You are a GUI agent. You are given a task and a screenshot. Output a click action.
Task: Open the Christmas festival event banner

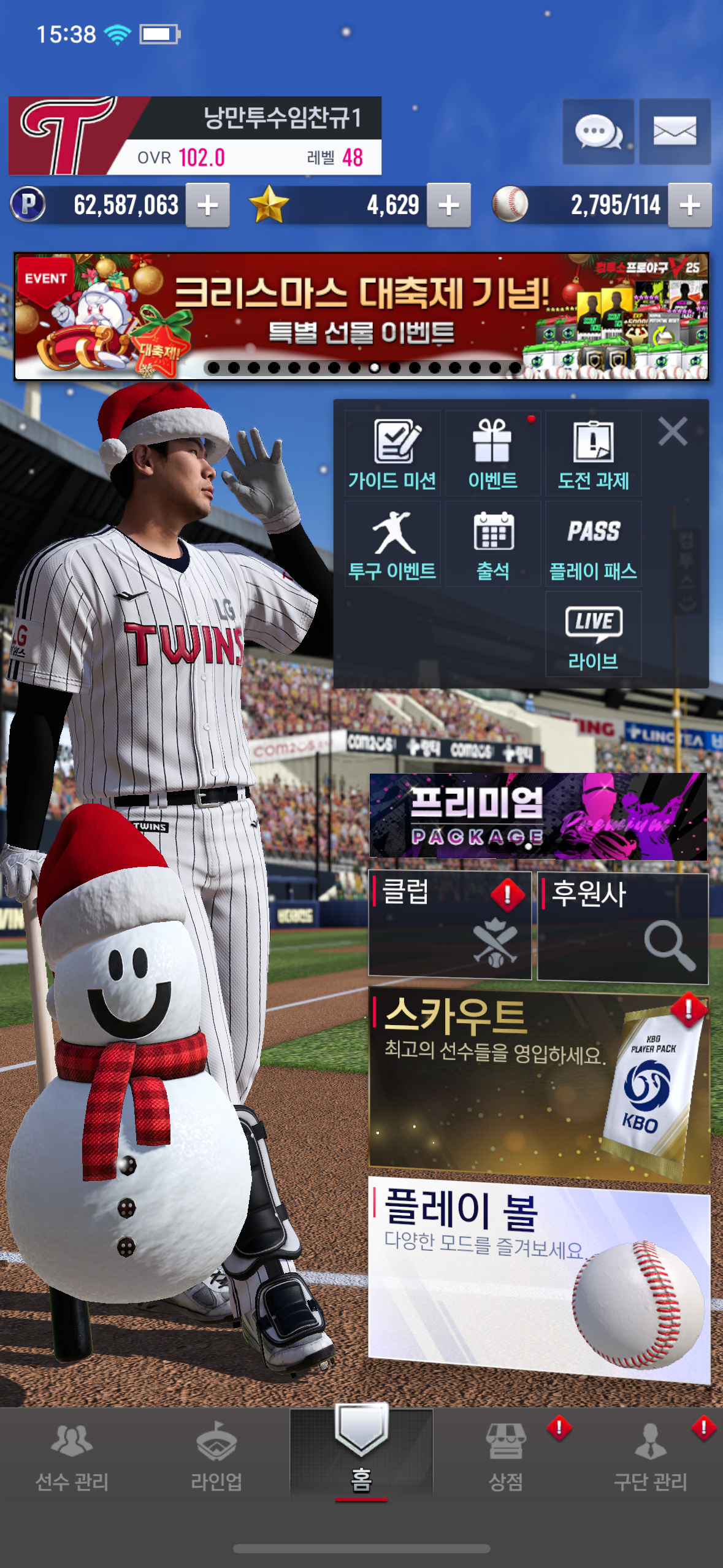pyautogui.click(x=361, y=316)
